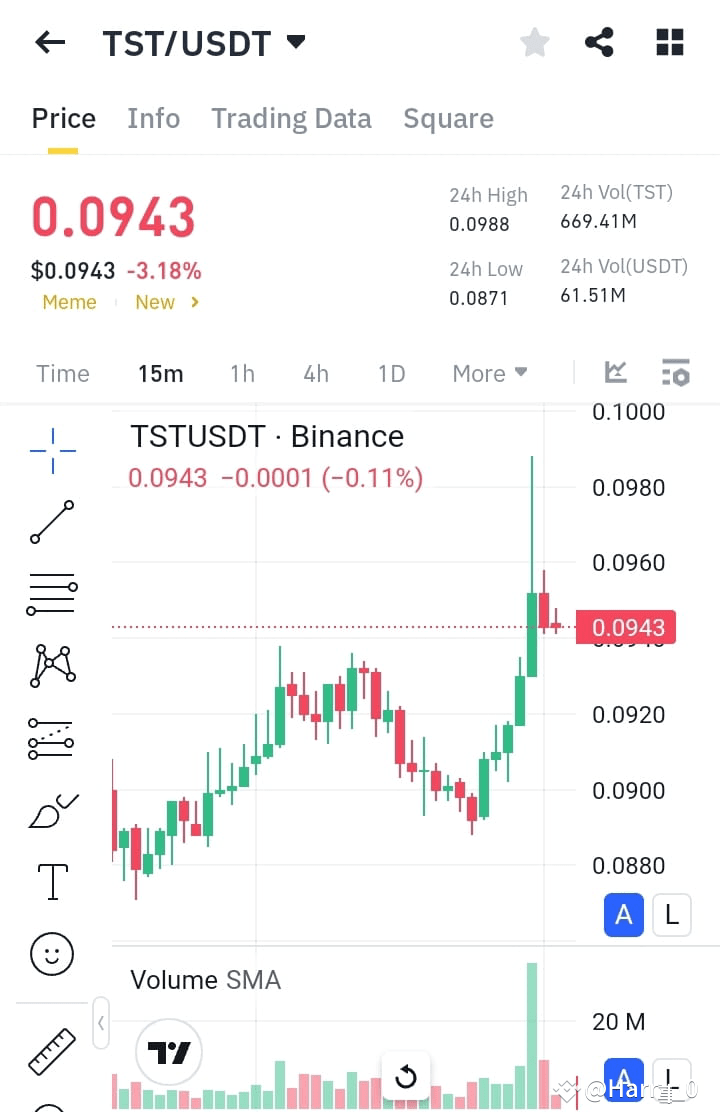Screen dimensions: 720x1112
Task: Collapse the drawing tools sidebar
Action: [x=101, y=1024]
